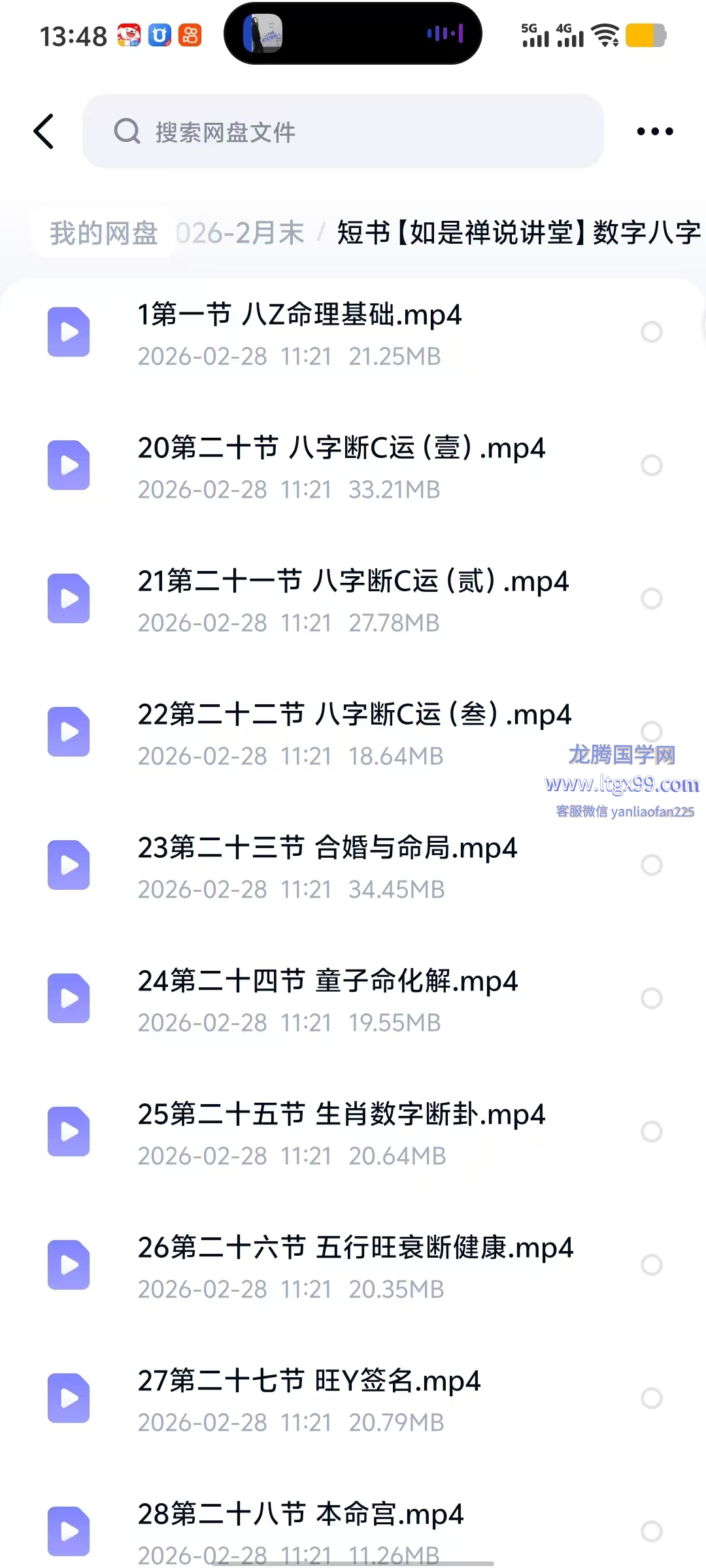
Task: Go to the 2月末 breadcrumb folder
Action: pyautogui.click(x=241, y=233)
